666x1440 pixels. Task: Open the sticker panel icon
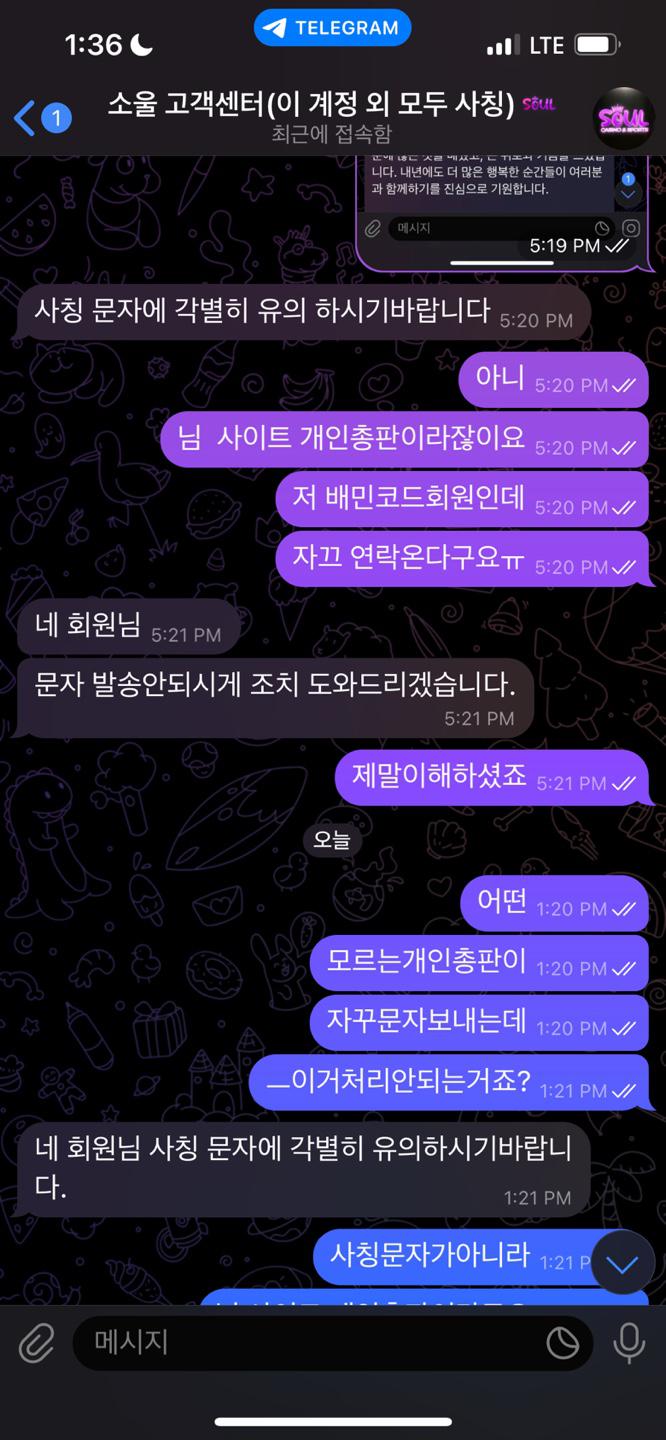[x=563, y=1343]
